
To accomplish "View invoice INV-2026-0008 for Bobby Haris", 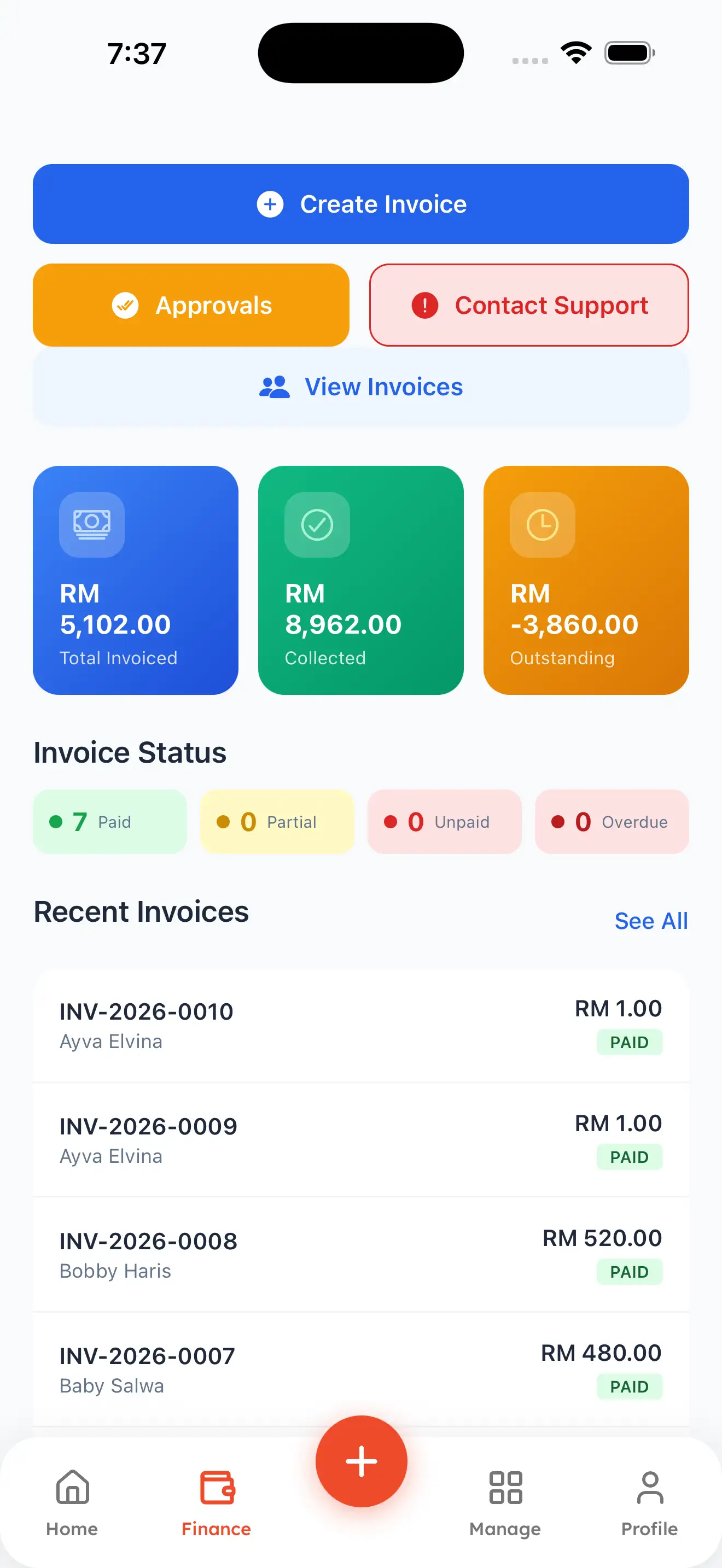I will coord(361,1255).
